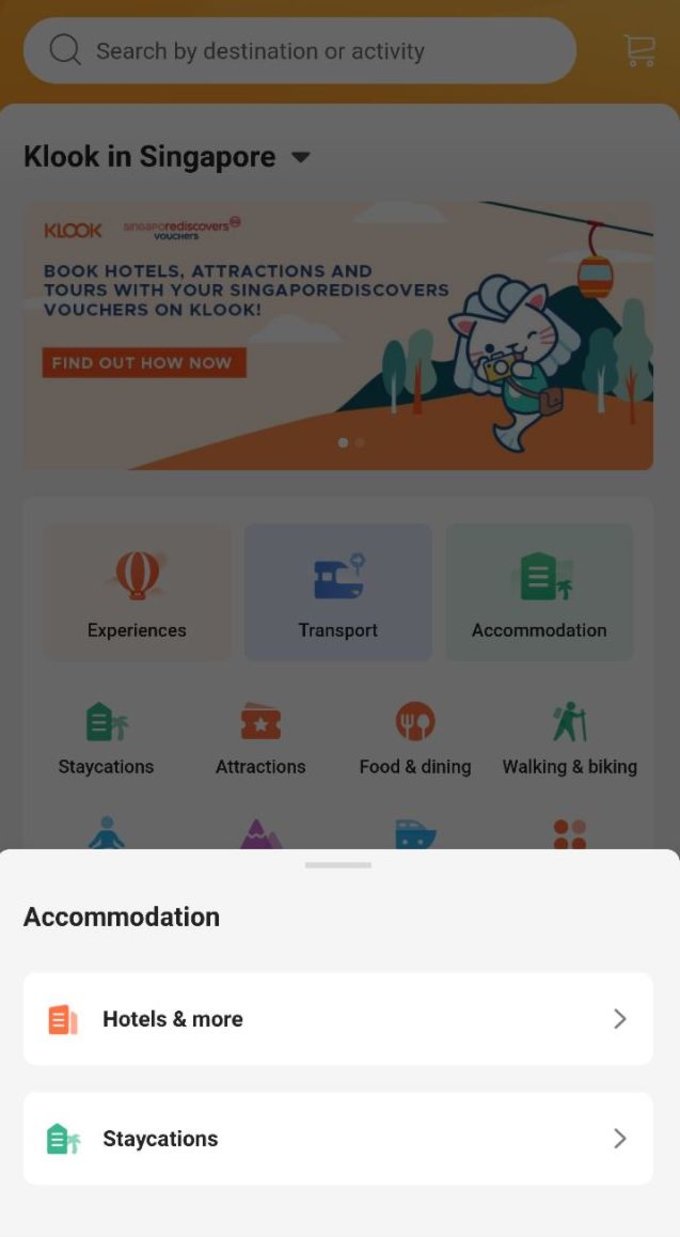This screenshot has height=1237, width=680.
Task: Open the shopping cart
Action: point(638,50)
